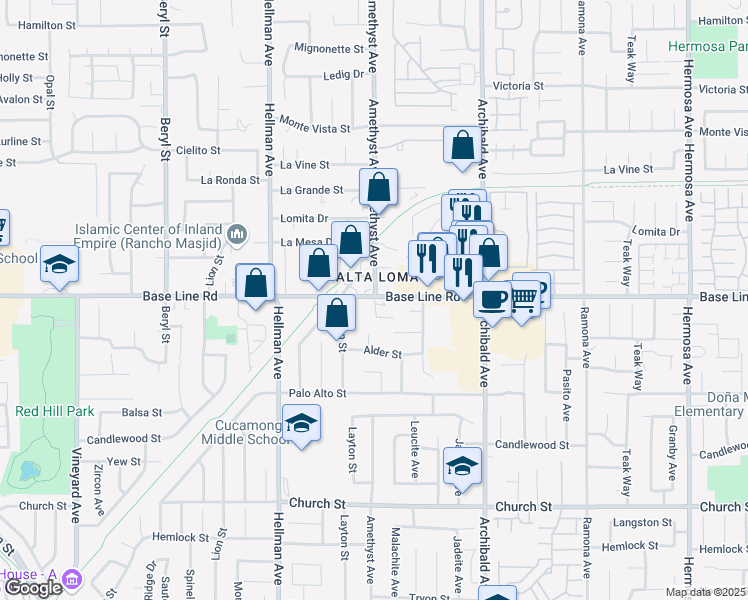Select the school marker on Jadeite Ave
This screenshot has height=600, width=748.
coord(463,466)
